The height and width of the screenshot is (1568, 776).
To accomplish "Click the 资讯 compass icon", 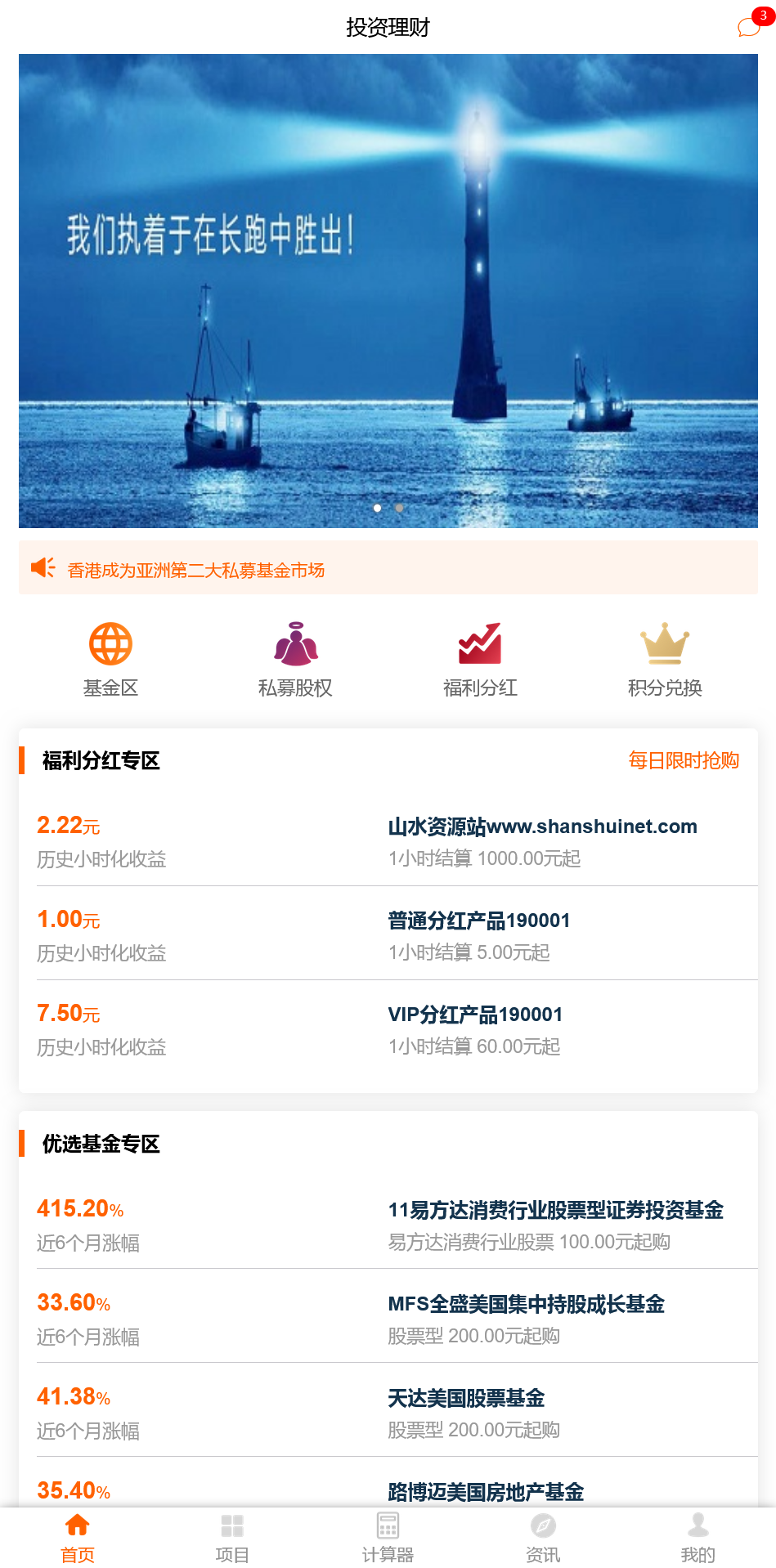I will pyautogui.click(x=543, y=1522).
